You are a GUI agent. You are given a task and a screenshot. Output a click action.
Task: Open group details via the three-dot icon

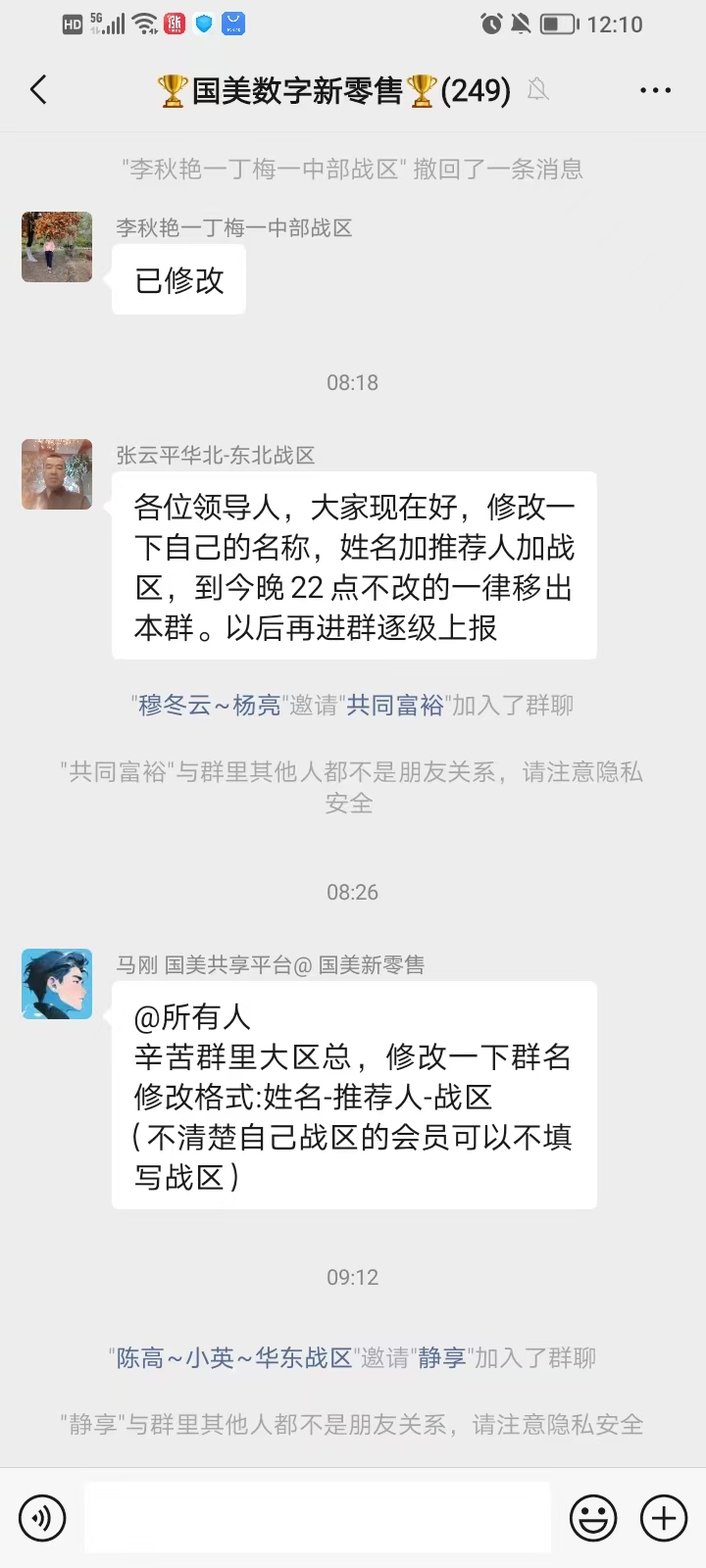tap(653, 88)
